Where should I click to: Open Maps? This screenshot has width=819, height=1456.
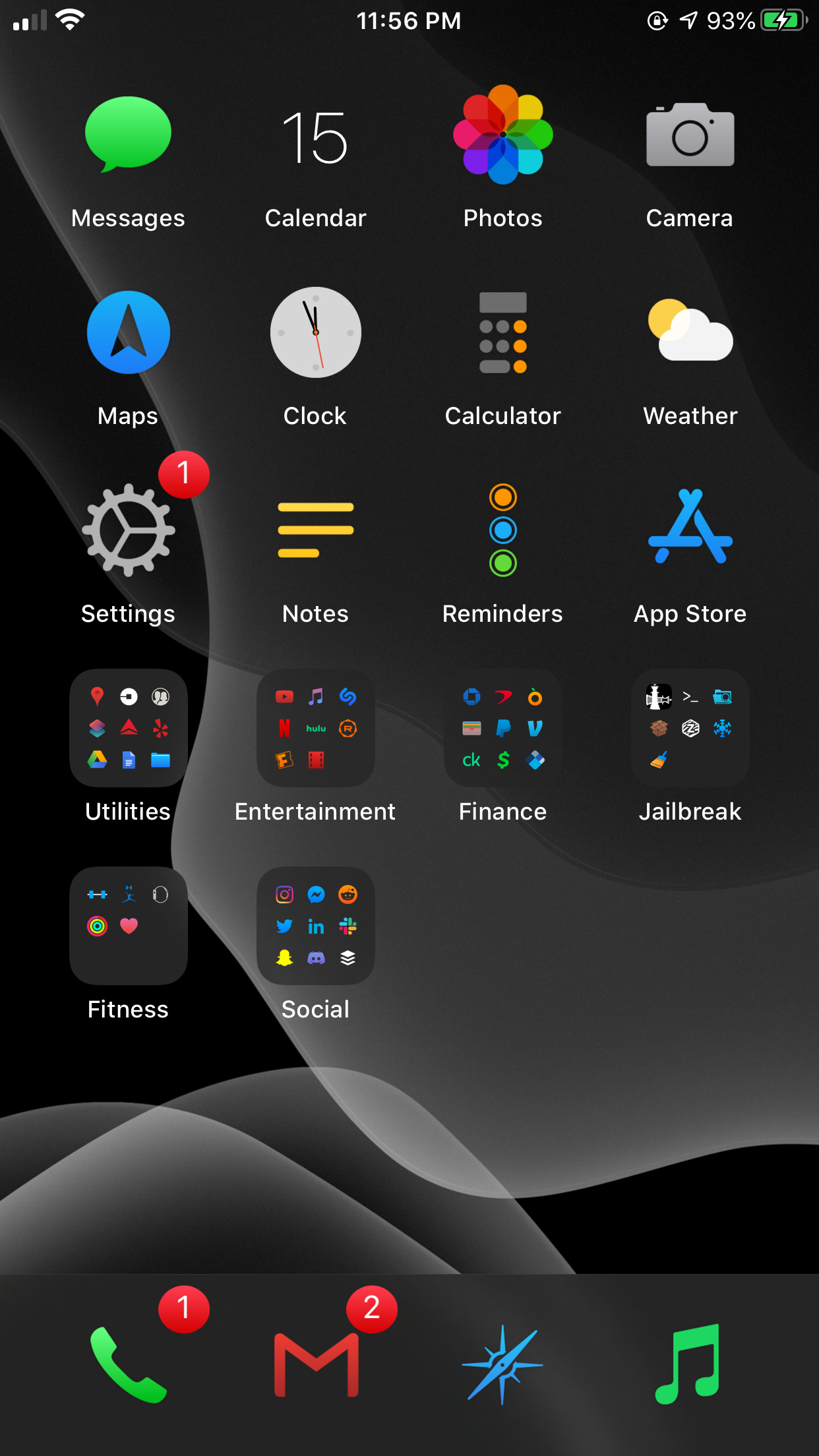pyautogui.click(x=129, y=332)
